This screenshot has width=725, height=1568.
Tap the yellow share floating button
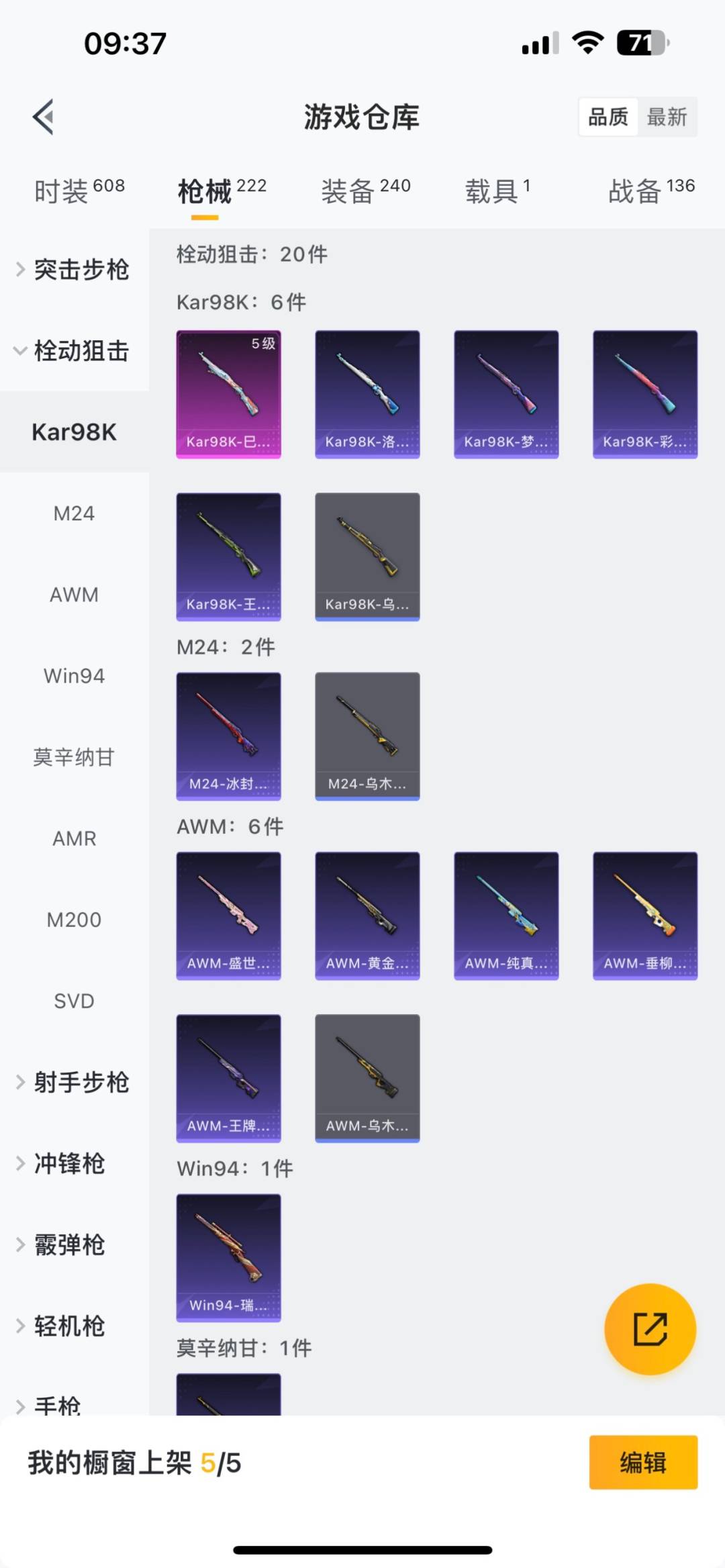tap(650, 1329)
